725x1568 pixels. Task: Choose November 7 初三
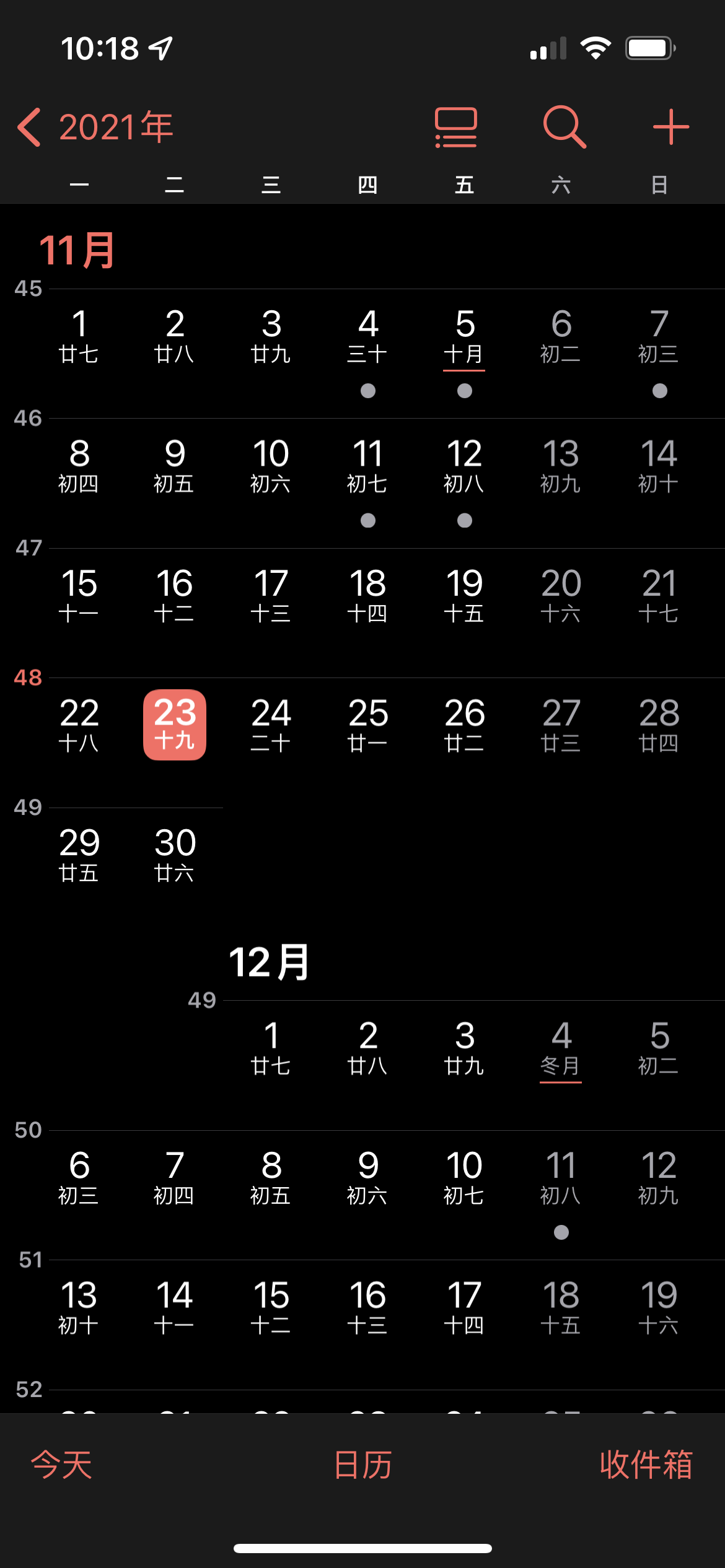point(659,338)
